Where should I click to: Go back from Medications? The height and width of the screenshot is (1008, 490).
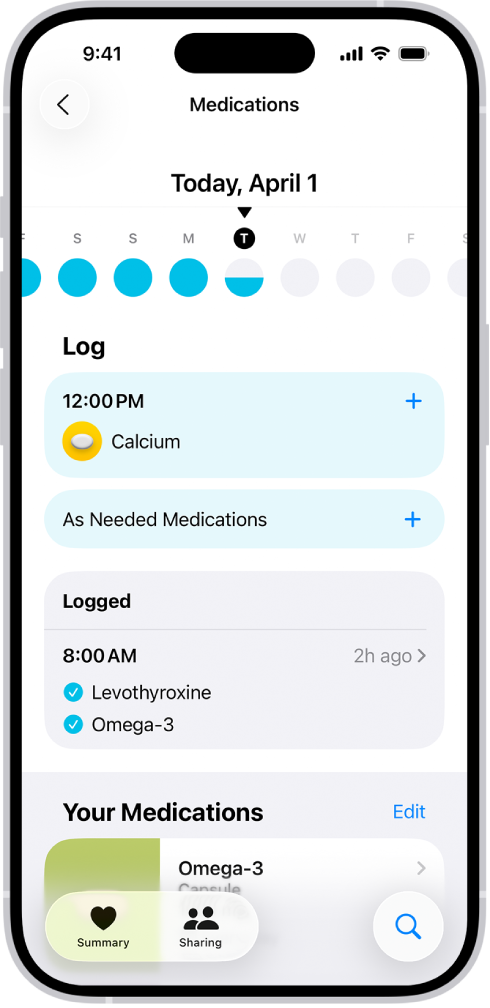[64, 105]
